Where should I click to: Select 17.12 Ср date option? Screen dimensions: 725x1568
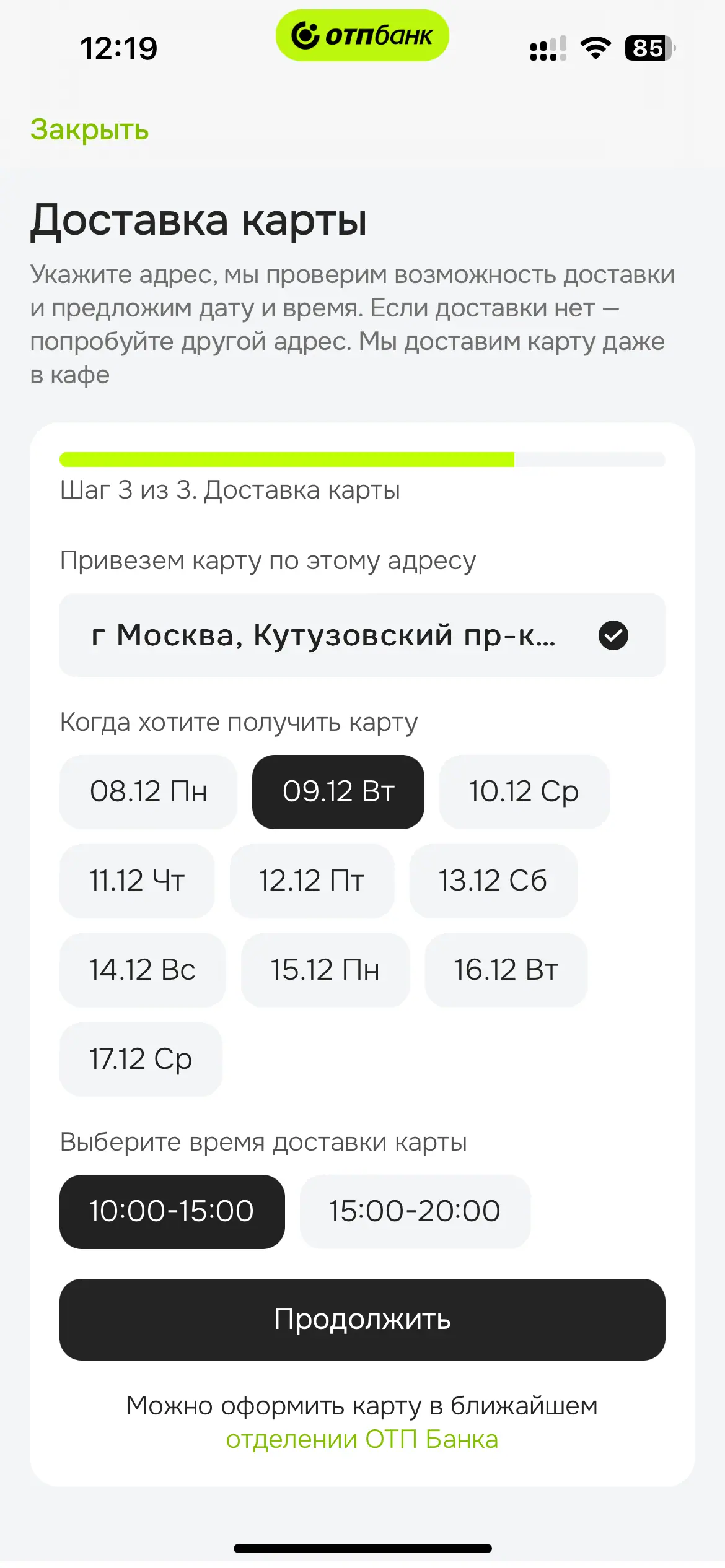coord(141,1059)
